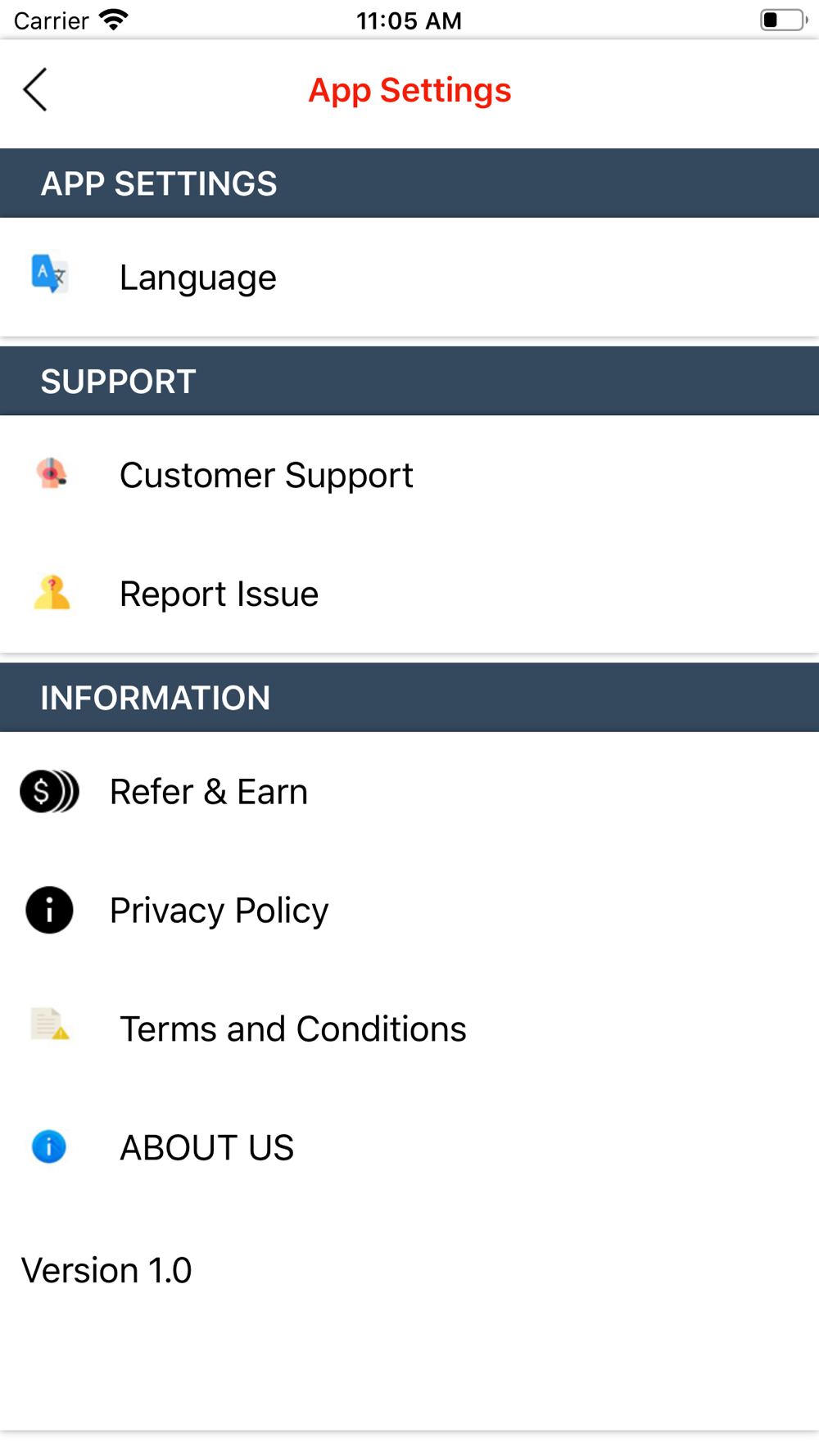Open Terms and Conditions
The height and width of the screenshot is (1456, 819).
click(409, 1029)
